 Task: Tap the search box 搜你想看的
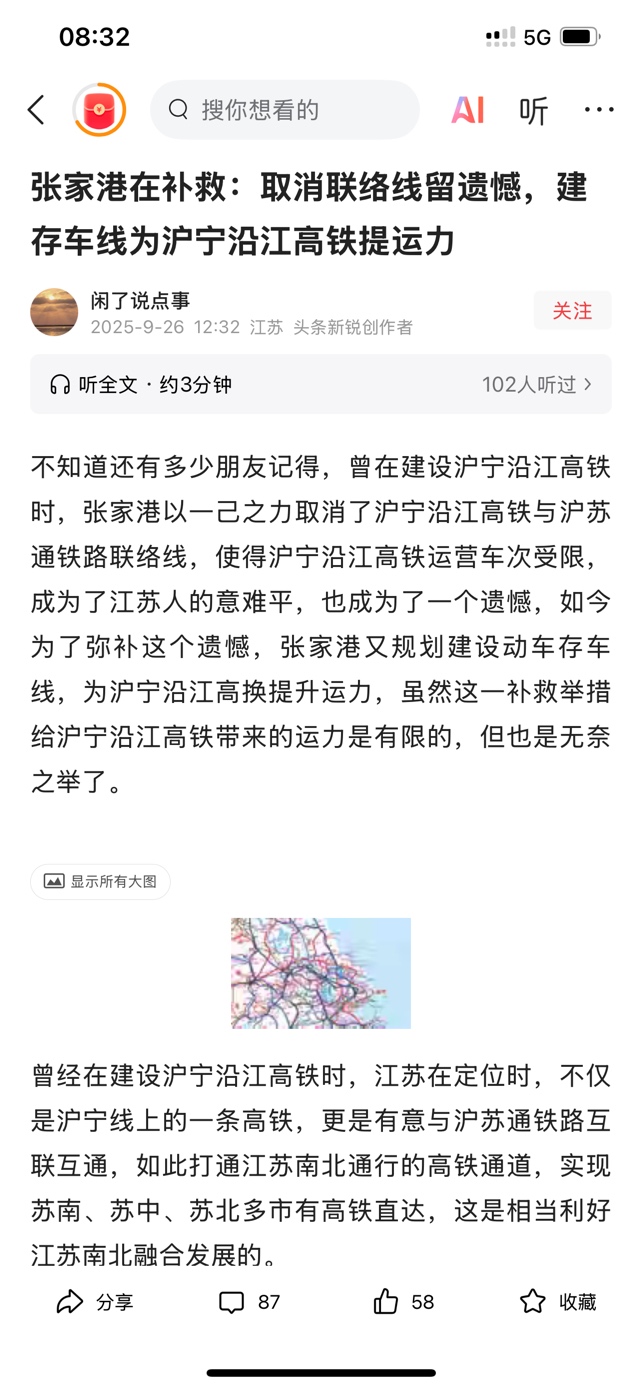click(x=284, y=110)
